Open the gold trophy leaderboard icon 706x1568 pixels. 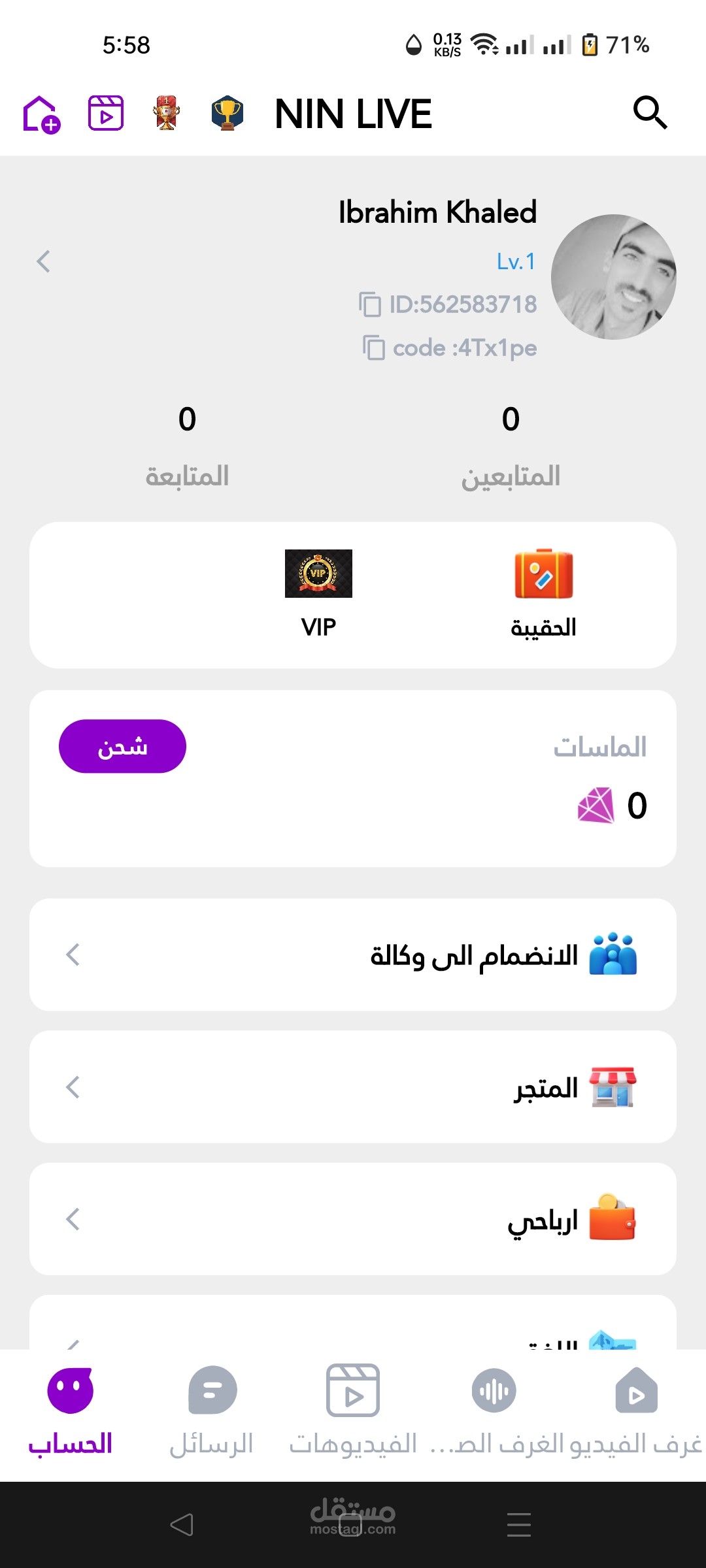pyautogui.click(x=227, y=113)
